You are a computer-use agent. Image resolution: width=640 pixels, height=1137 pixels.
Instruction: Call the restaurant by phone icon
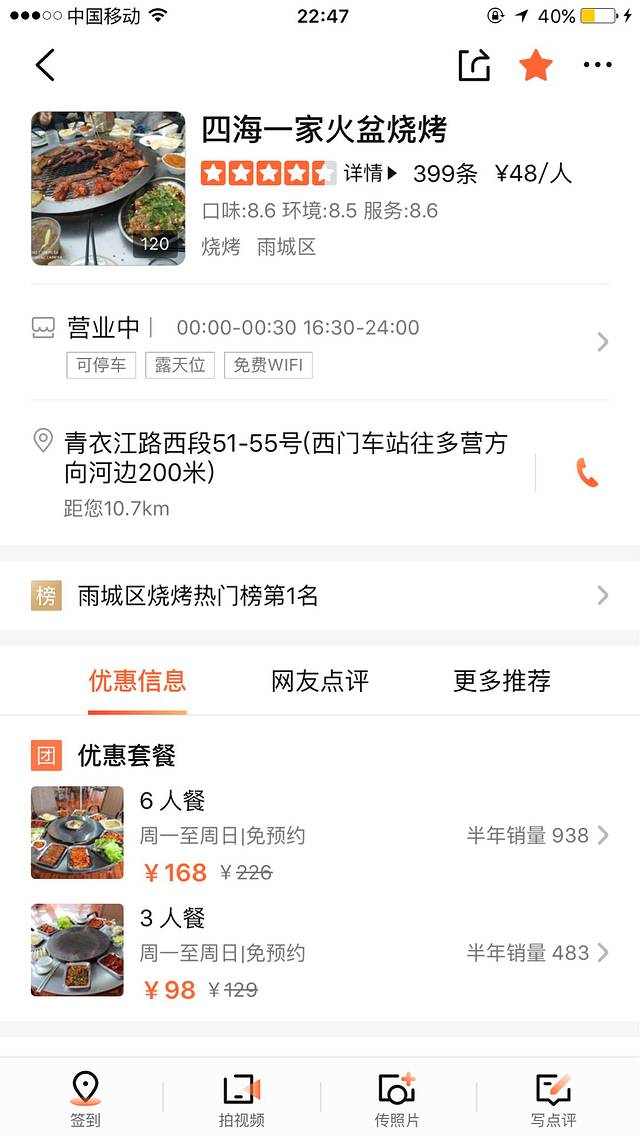pos(587,473)
